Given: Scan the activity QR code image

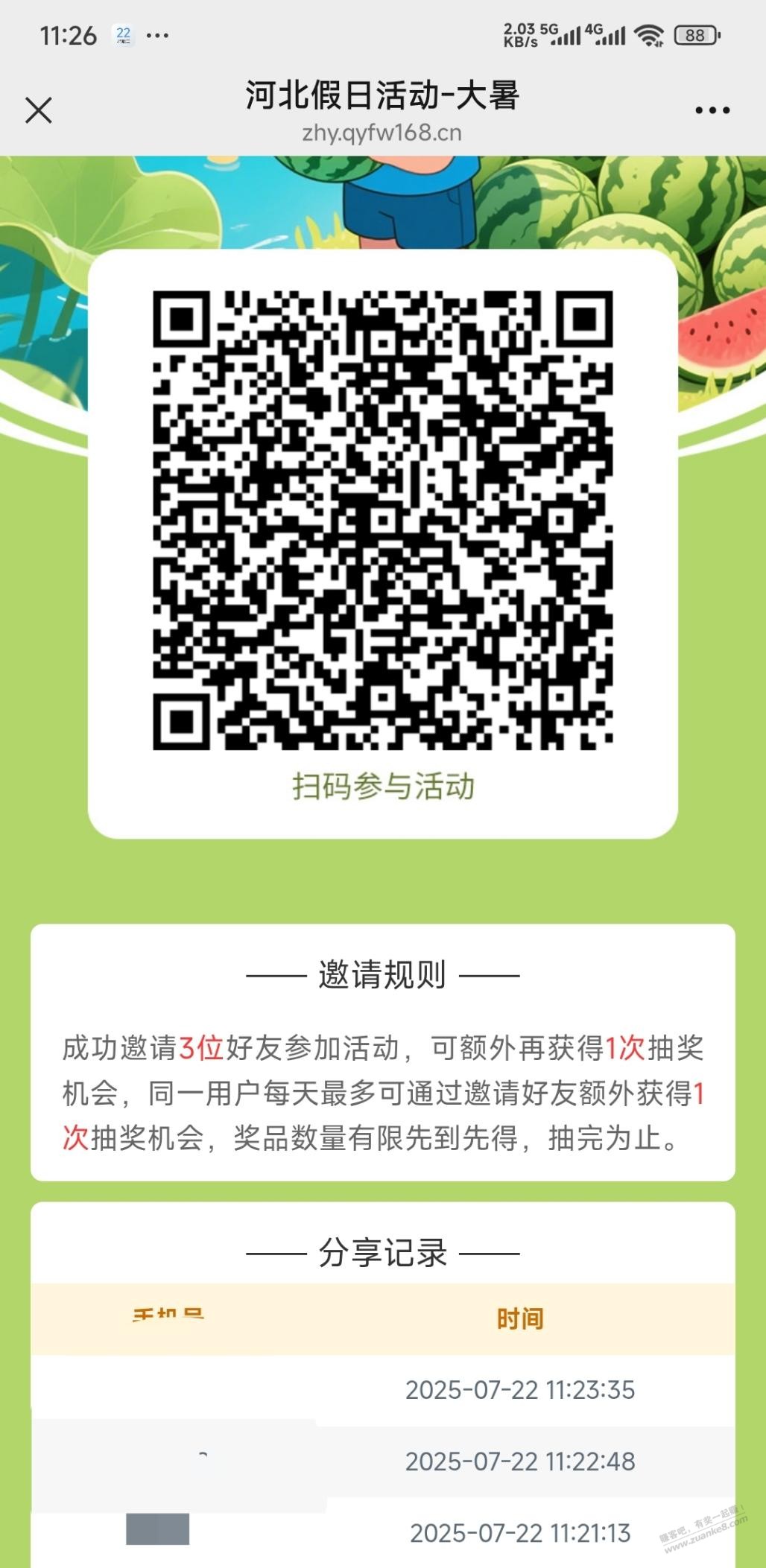Looking at the screenshot, I should point(383,521).
